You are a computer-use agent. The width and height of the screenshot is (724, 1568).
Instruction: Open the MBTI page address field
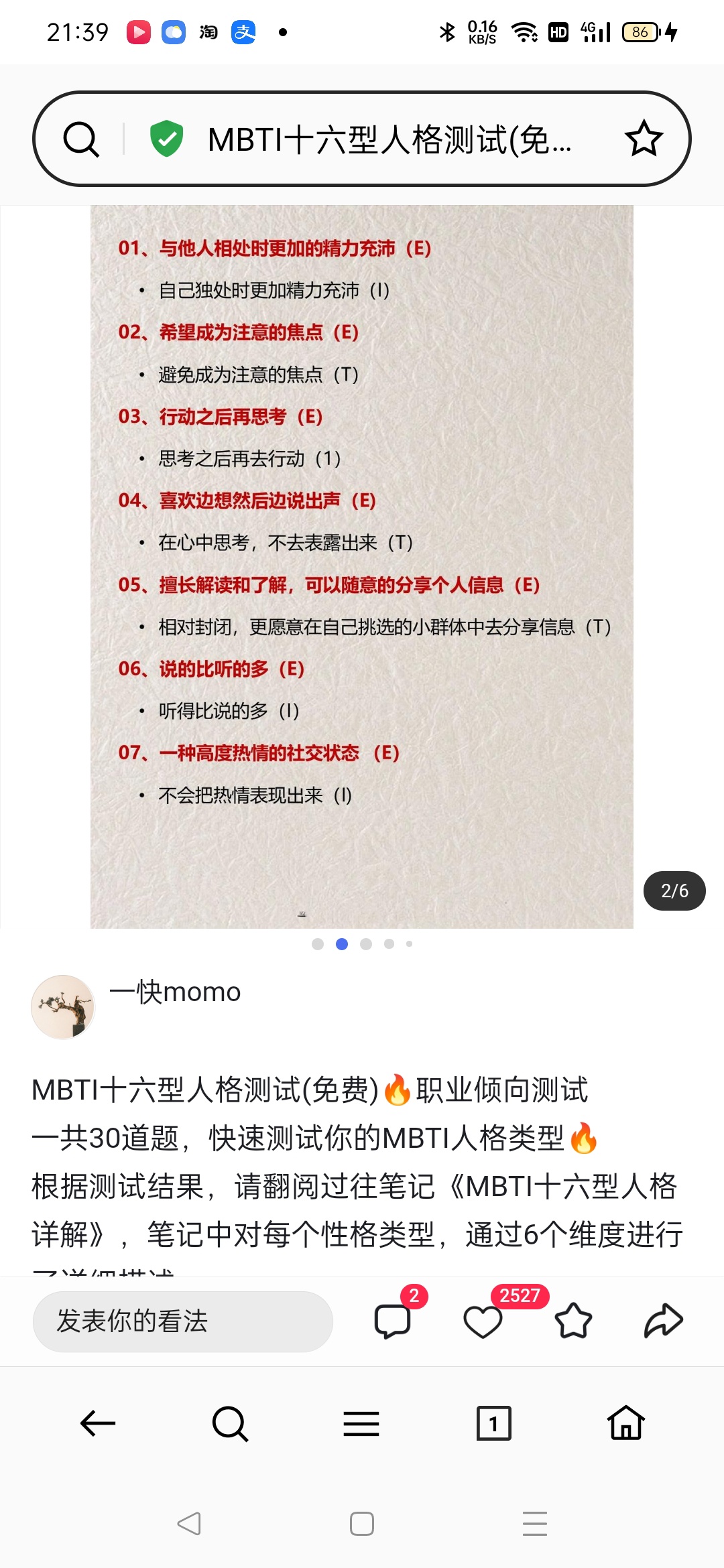click(389, 139)
